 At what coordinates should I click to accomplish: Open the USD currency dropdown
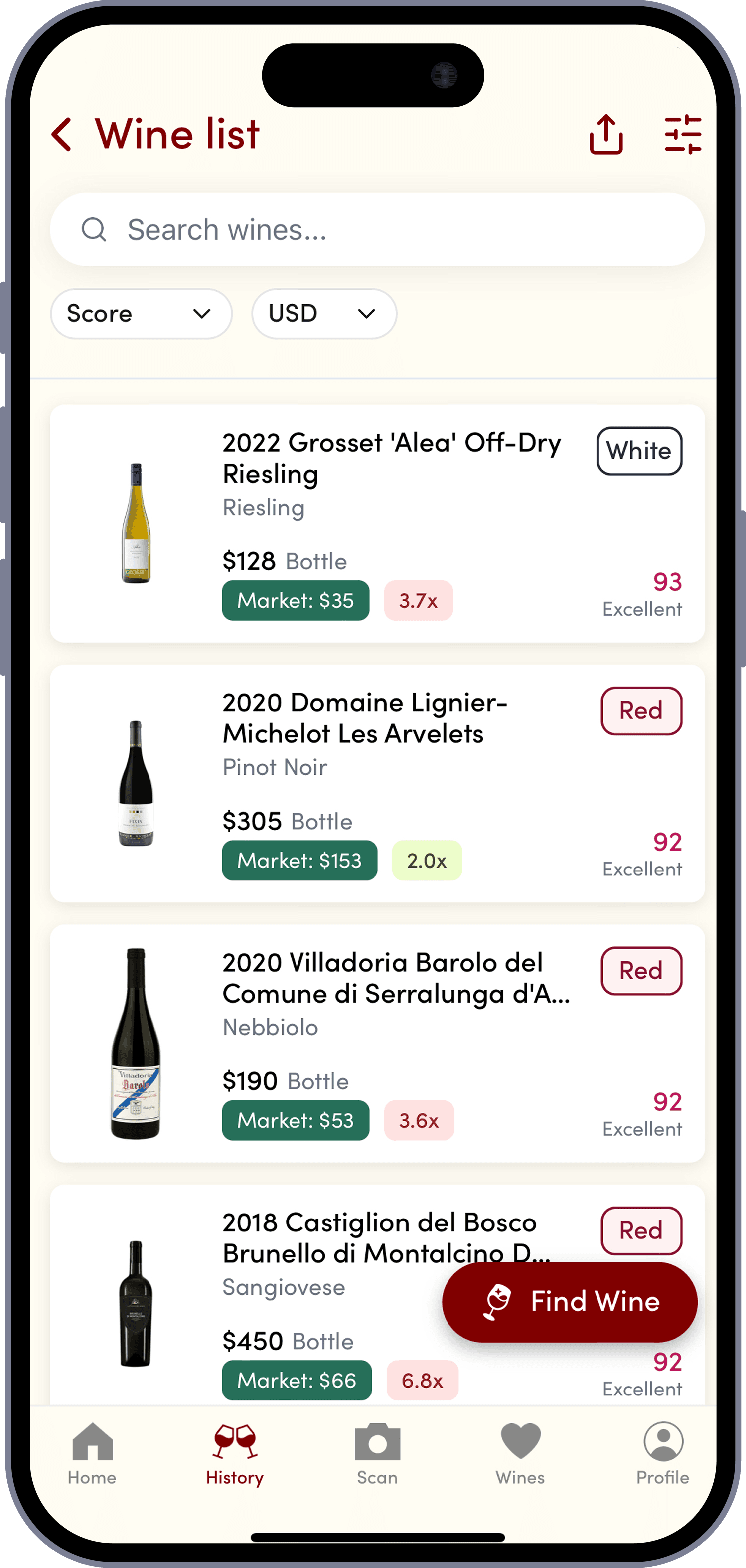point(323,314)
